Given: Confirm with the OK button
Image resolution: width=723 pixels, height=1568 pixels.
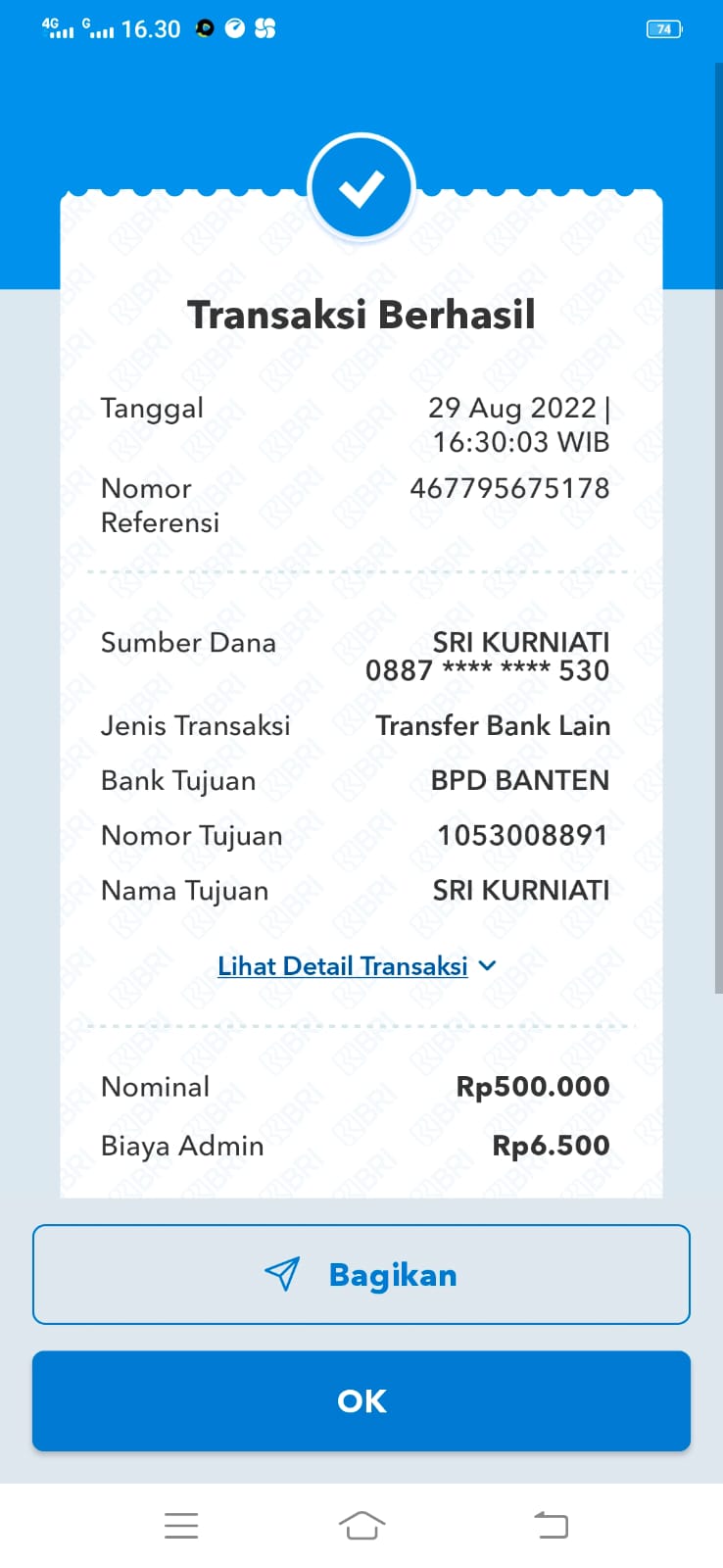Looking at the screenshot, I should click(361, 1400).
